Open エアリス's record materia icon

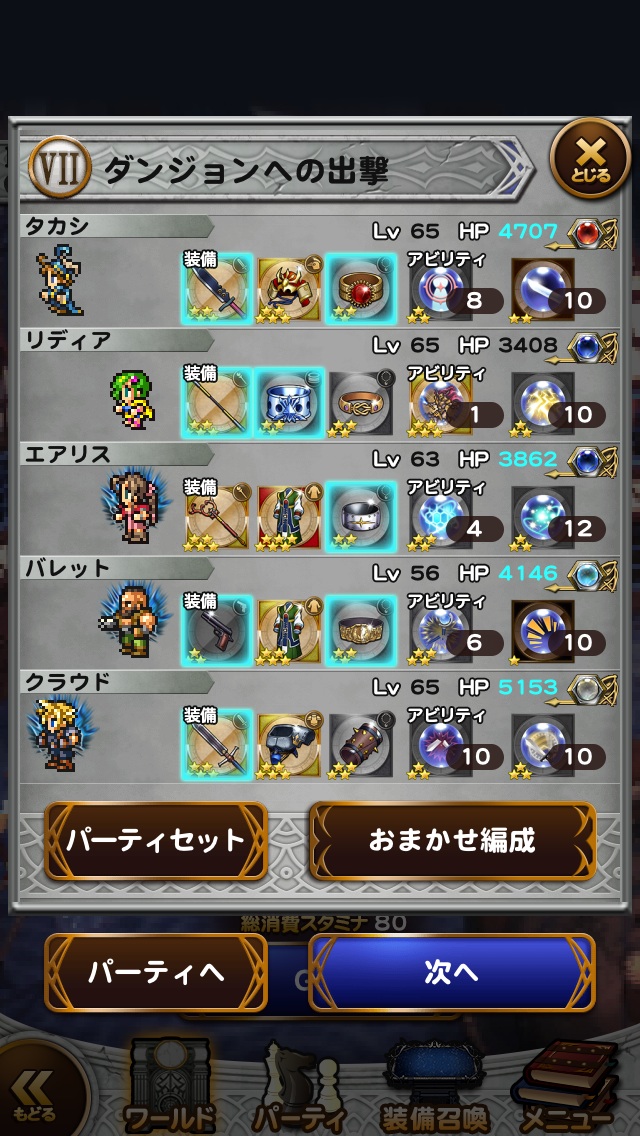pyautogui.click(x=598, y=461)
